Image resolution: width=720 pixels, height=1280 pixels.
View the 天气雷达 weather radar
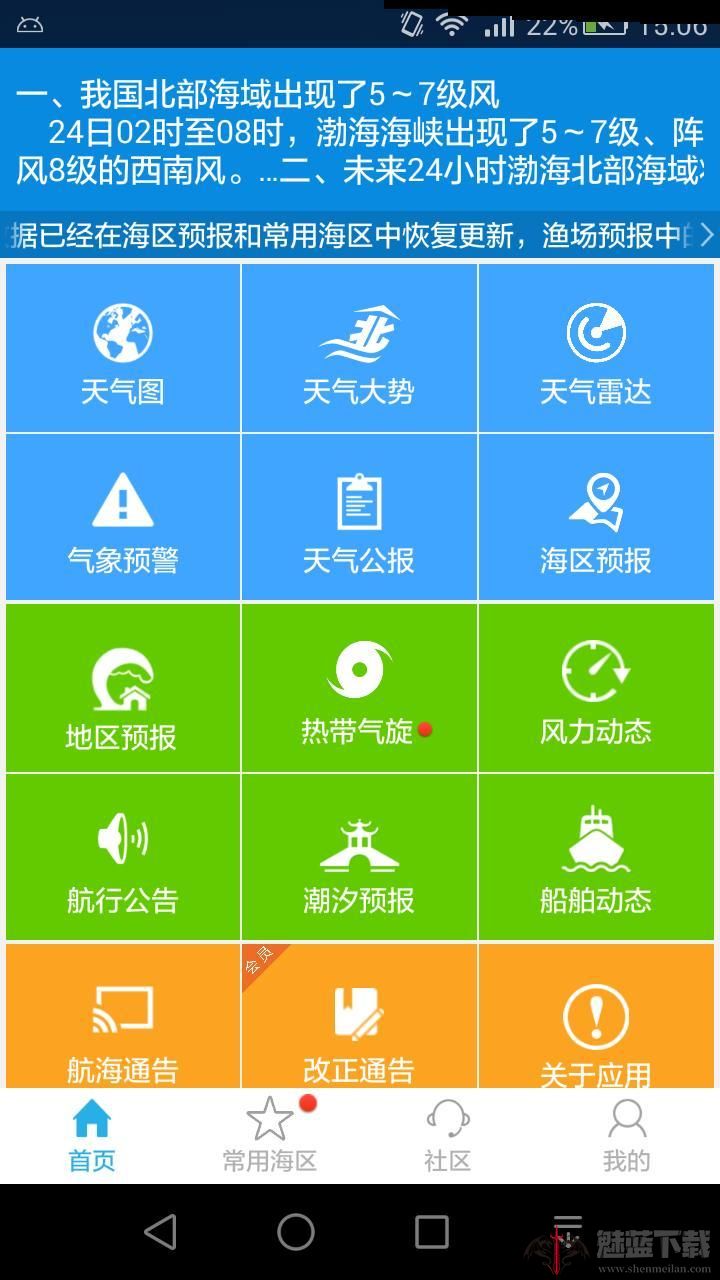[596, 348]
